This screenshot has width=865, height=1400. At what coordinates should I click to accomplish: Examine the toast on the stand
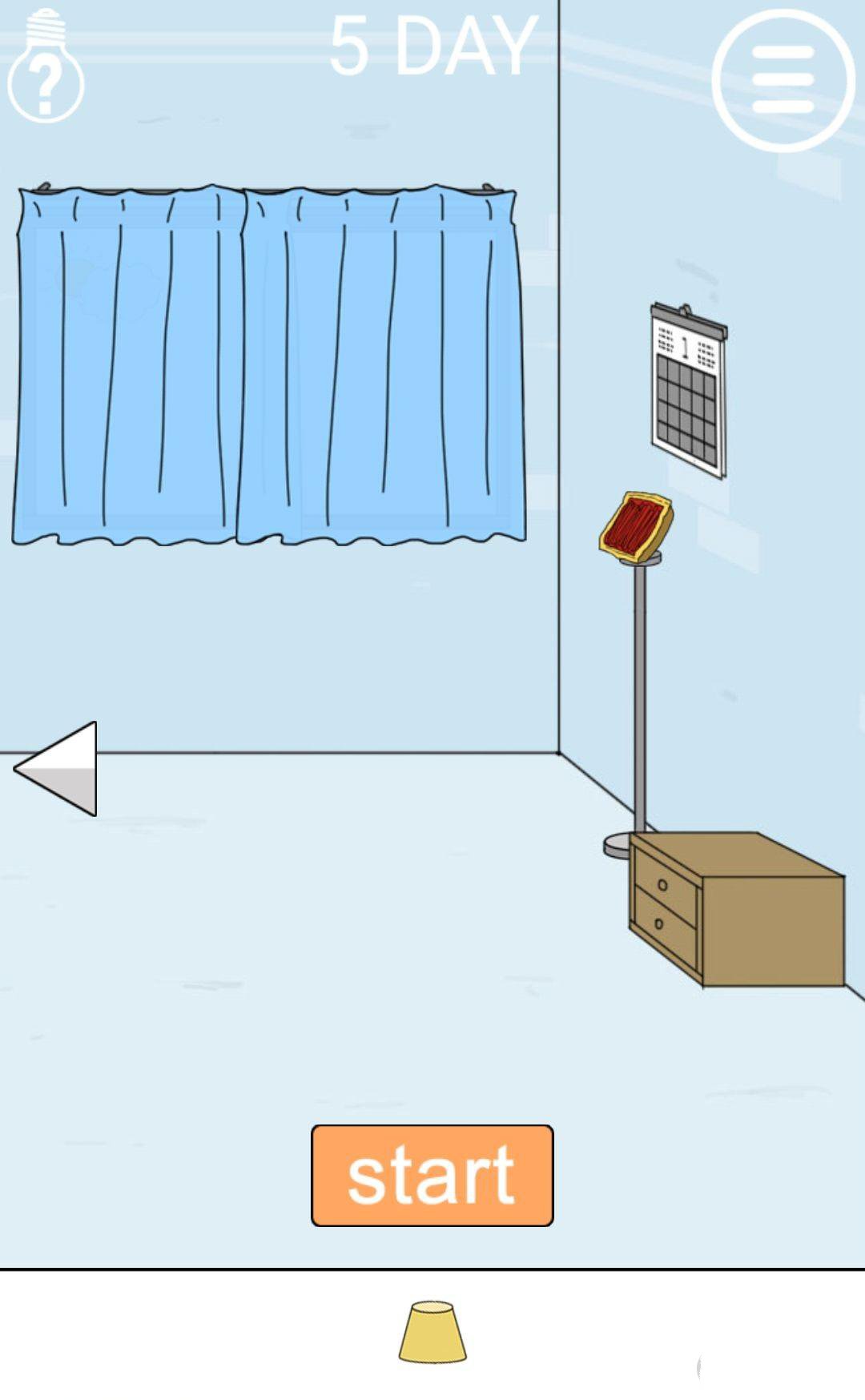coord(636,526)
